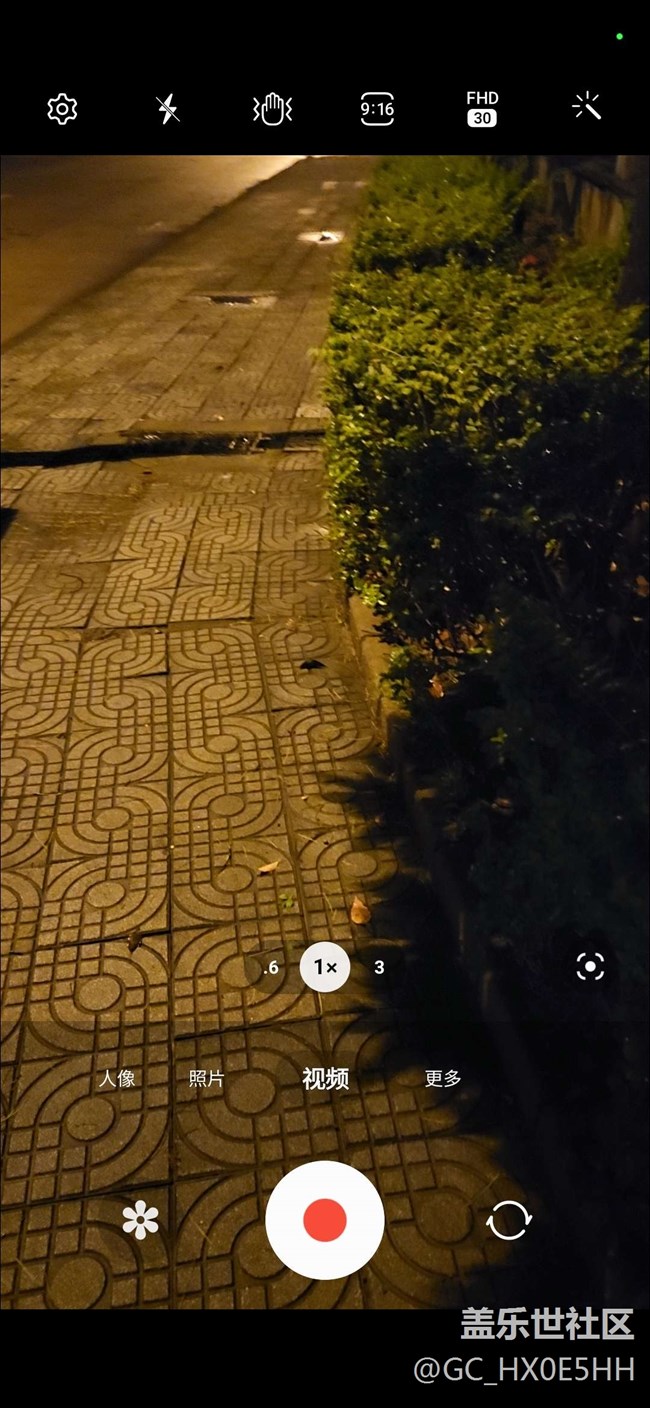Toggle video stabilization (hand icon)

272,109
